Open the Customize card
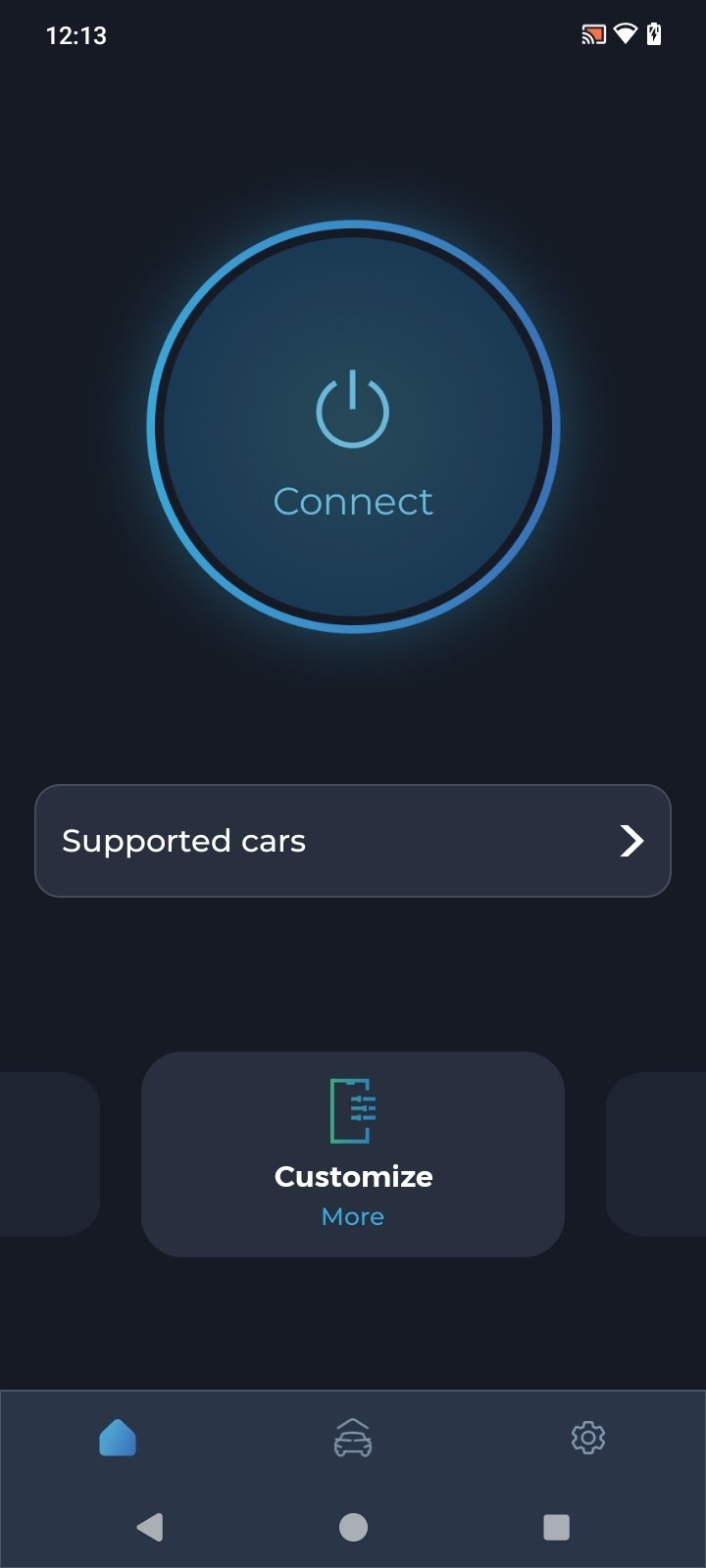Viewport: 706px width, 1568px height. (x=353, y=1154)
